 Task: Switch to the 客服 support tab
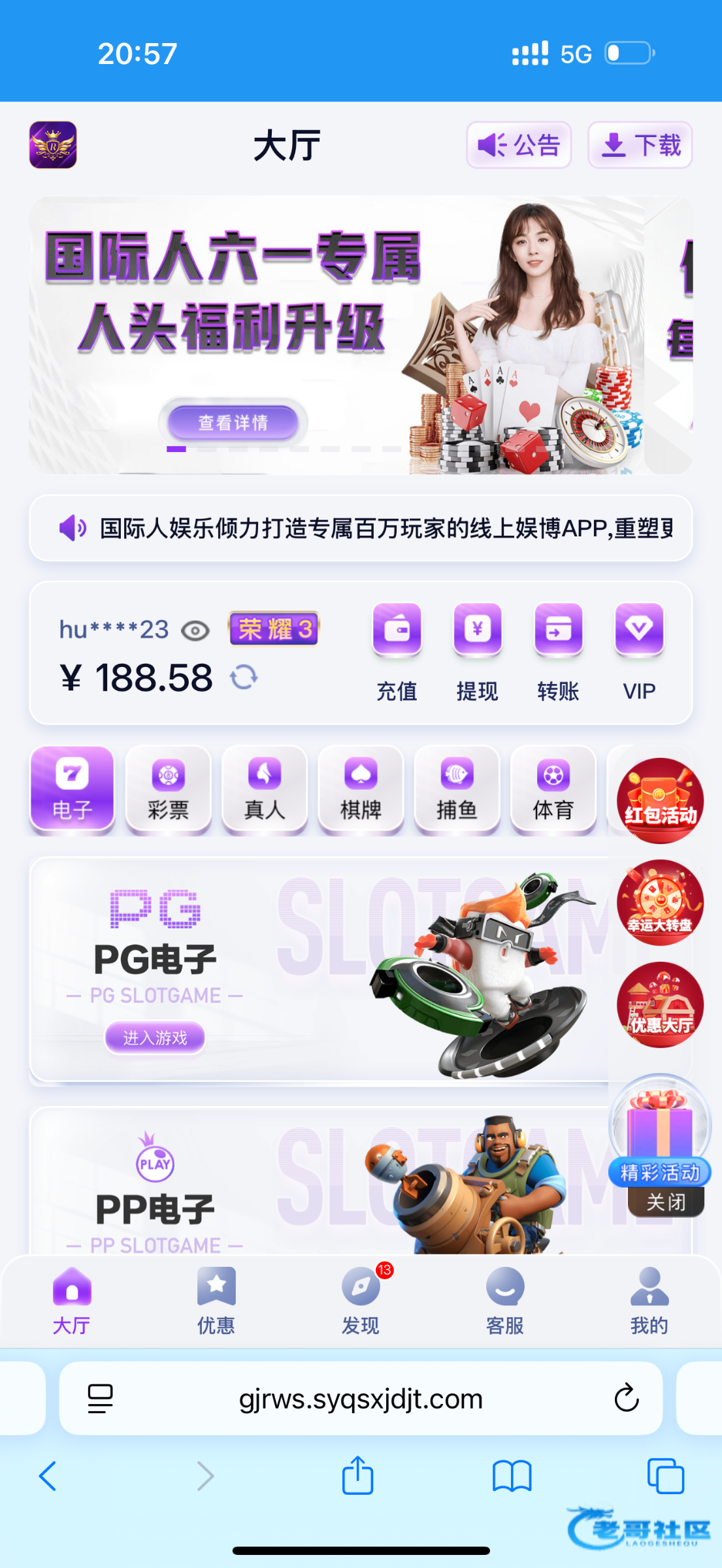pyautogui.click(x=505, y=1299)
